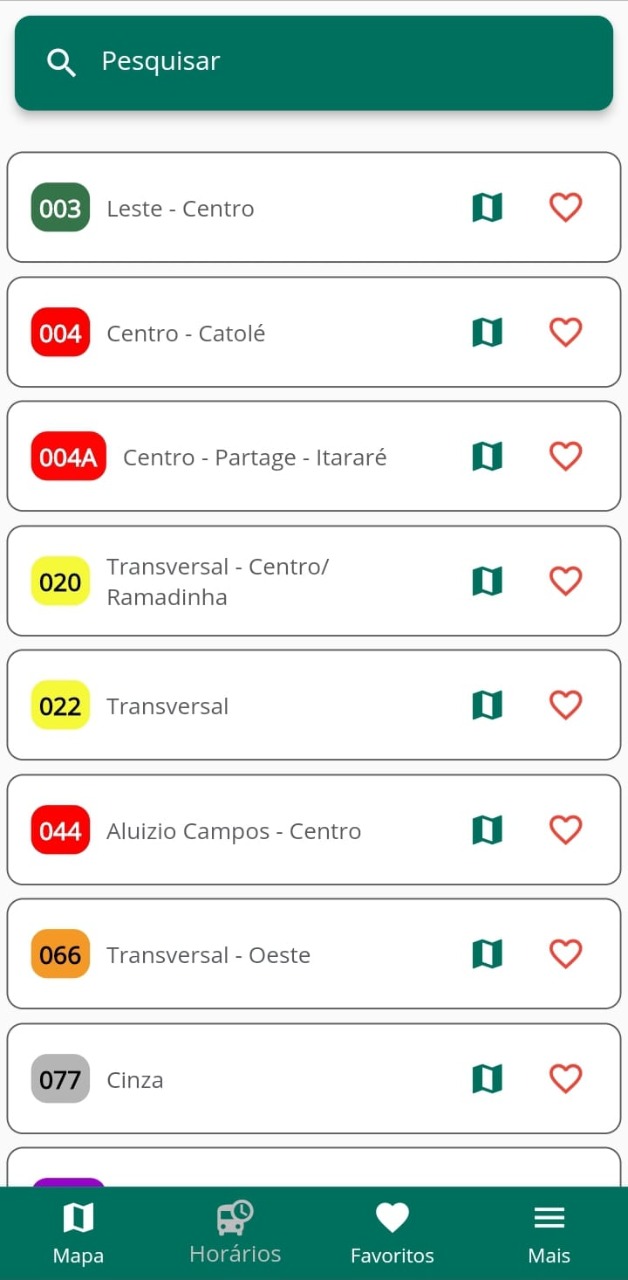This screenshot has width=628, height=1280.
Task: Show the map for route 077 Cinza
Action: click(x=487, y=1079)
